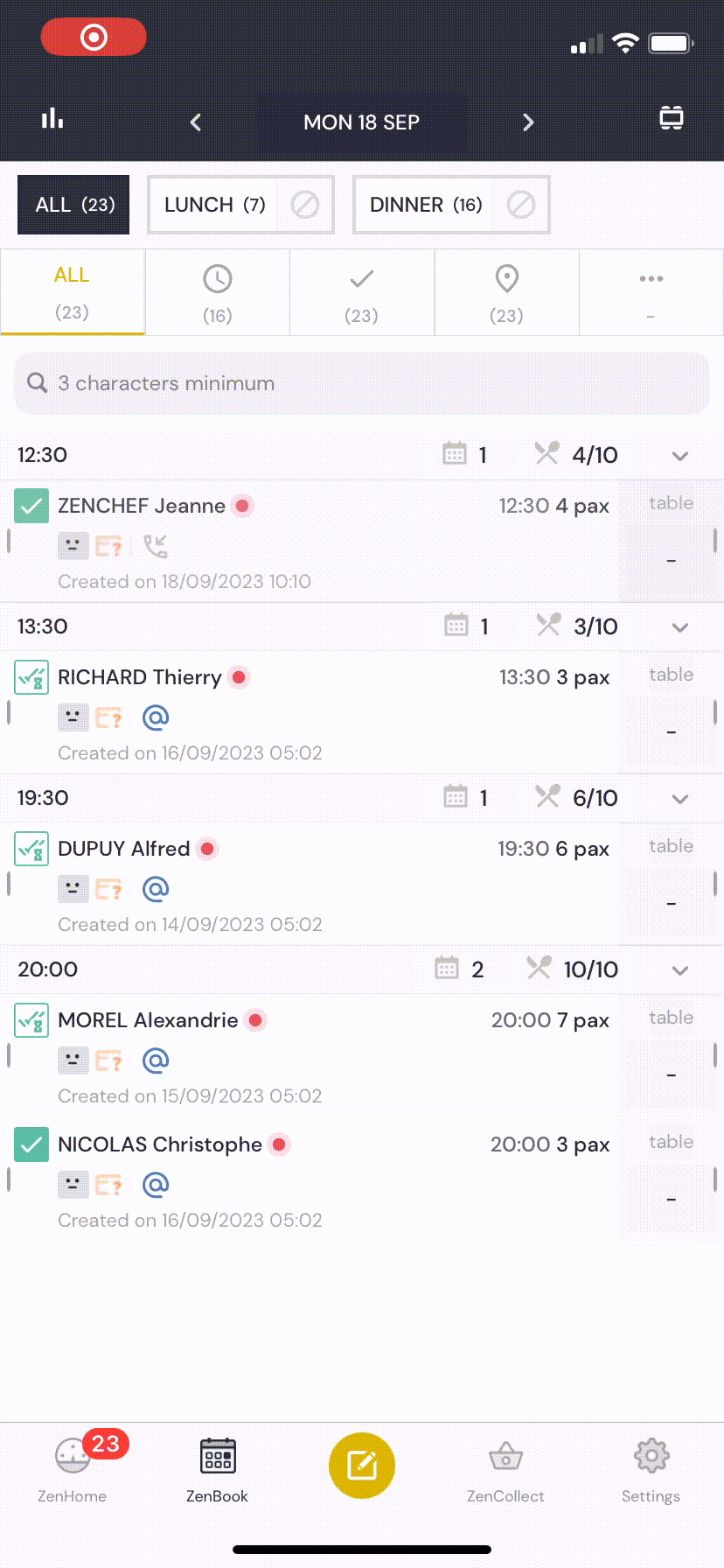Open the date picker MON 18 SEP

[x=361, y=122]
